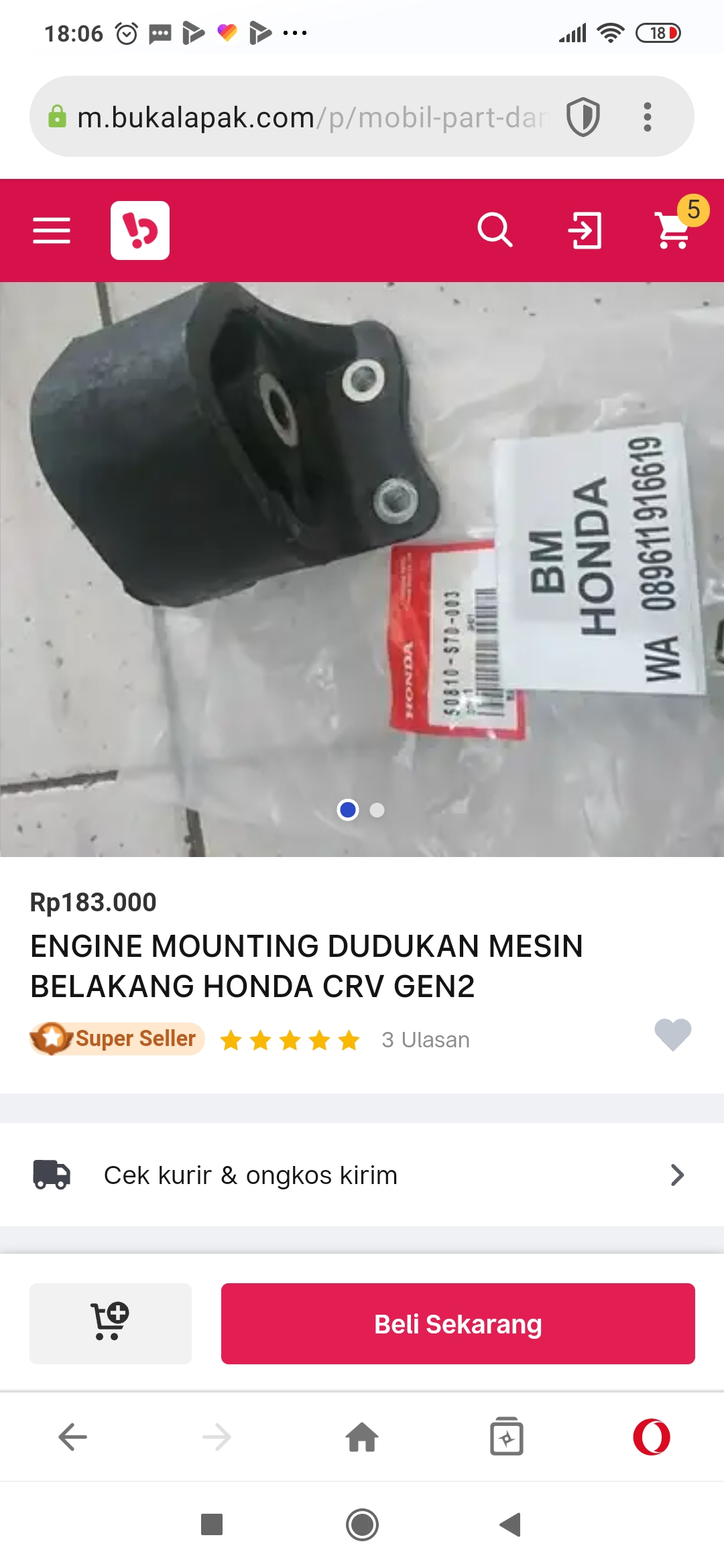Add product to favorites with heart icon
Image resolution: width=724 pixels, height=1568 pixels.
tap(672, 1035)
